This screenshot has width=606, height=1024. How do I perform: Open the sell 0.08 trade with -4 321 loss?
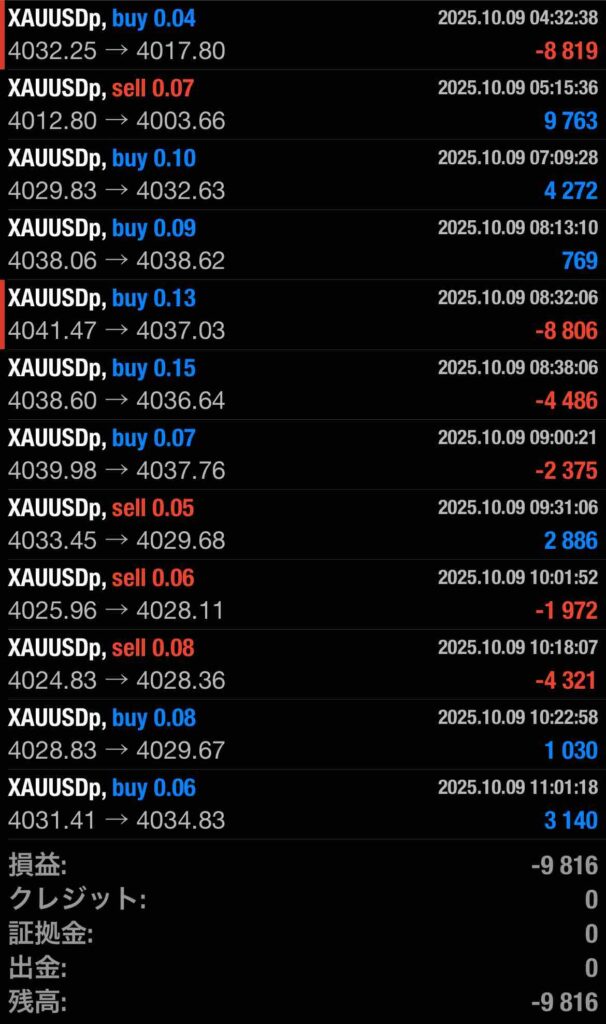point(303,665)
